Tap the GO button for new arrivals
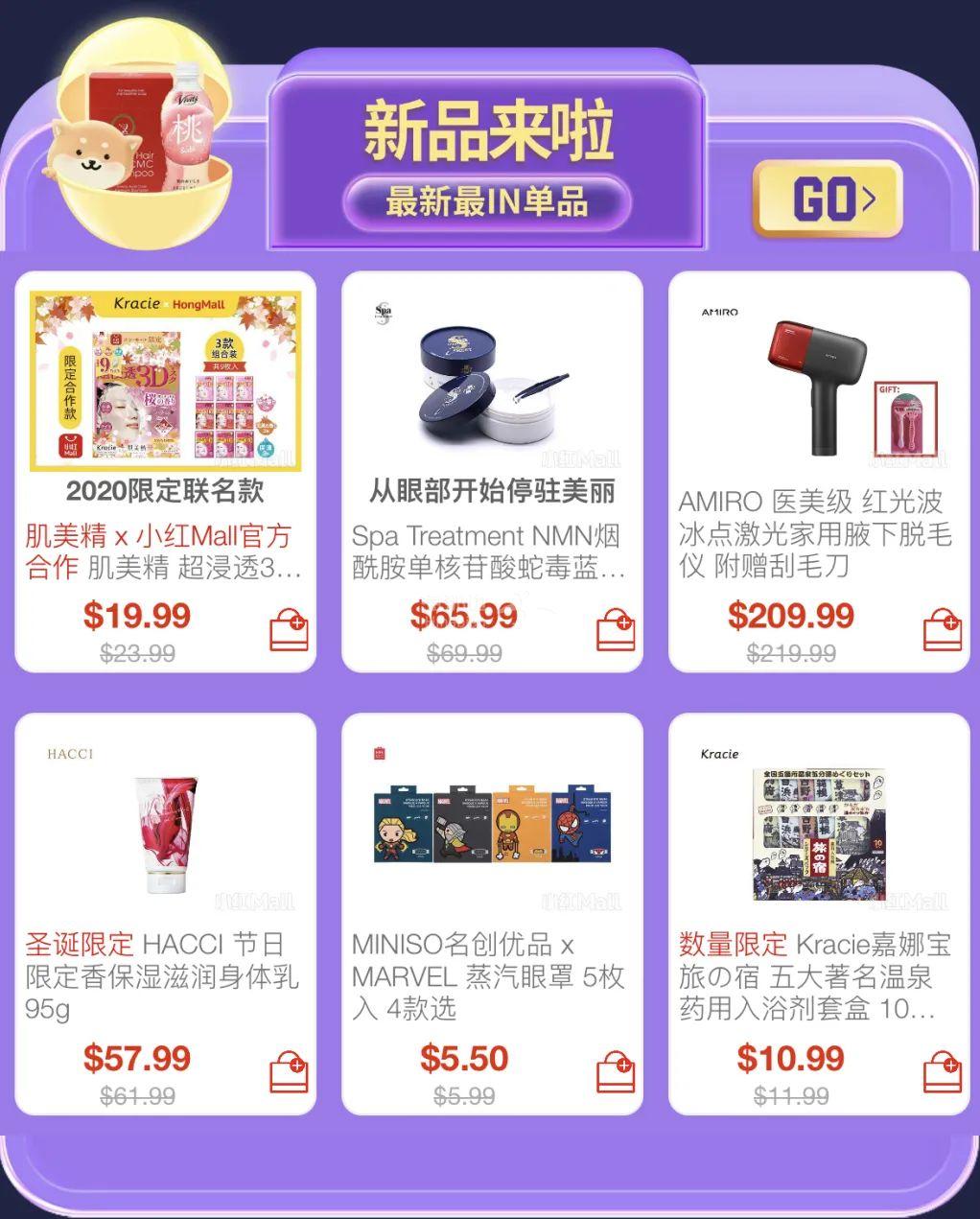 click(x=827, y=199)
